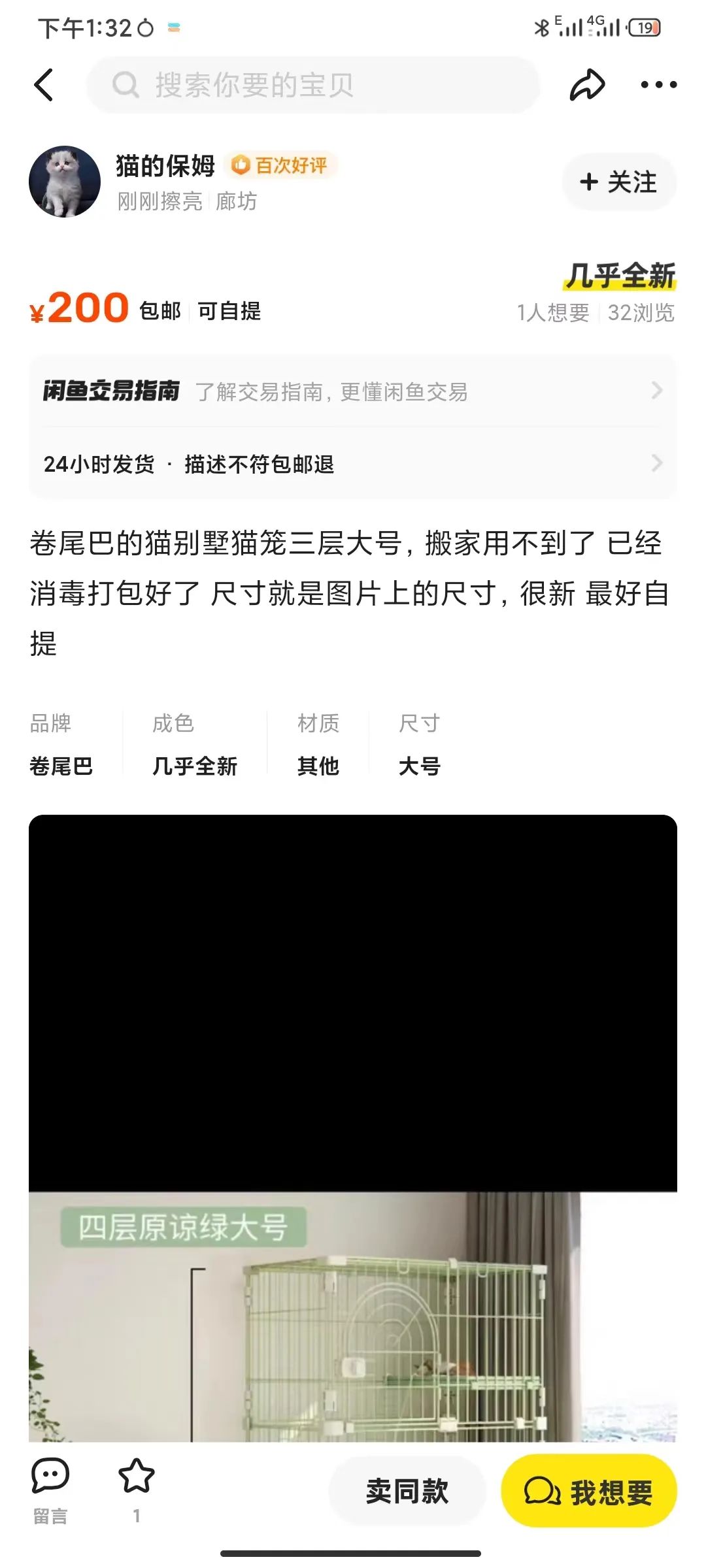The height and width of the screenshot is (1568, 706).
Task: Go back with the top-left arrow
Action: coord(44,85)
